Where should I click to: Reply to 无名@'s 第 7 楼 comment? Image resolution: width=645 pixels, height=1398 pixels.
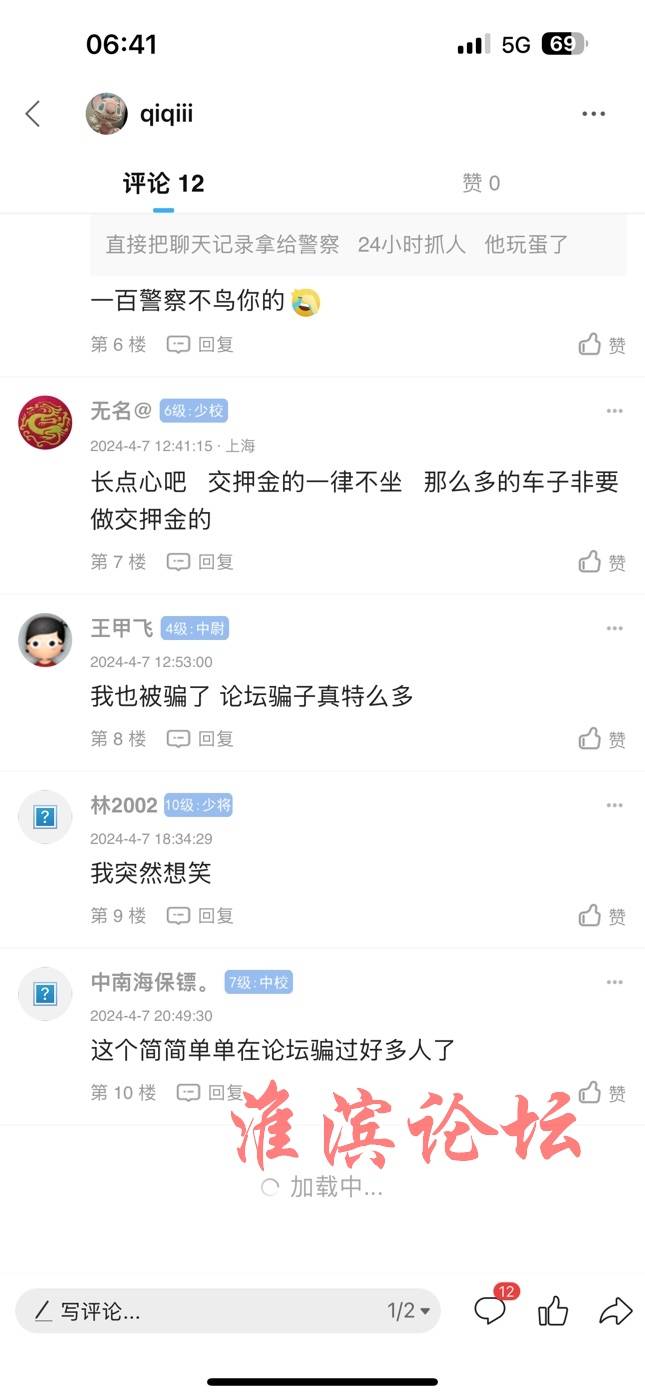pos(200,562)
